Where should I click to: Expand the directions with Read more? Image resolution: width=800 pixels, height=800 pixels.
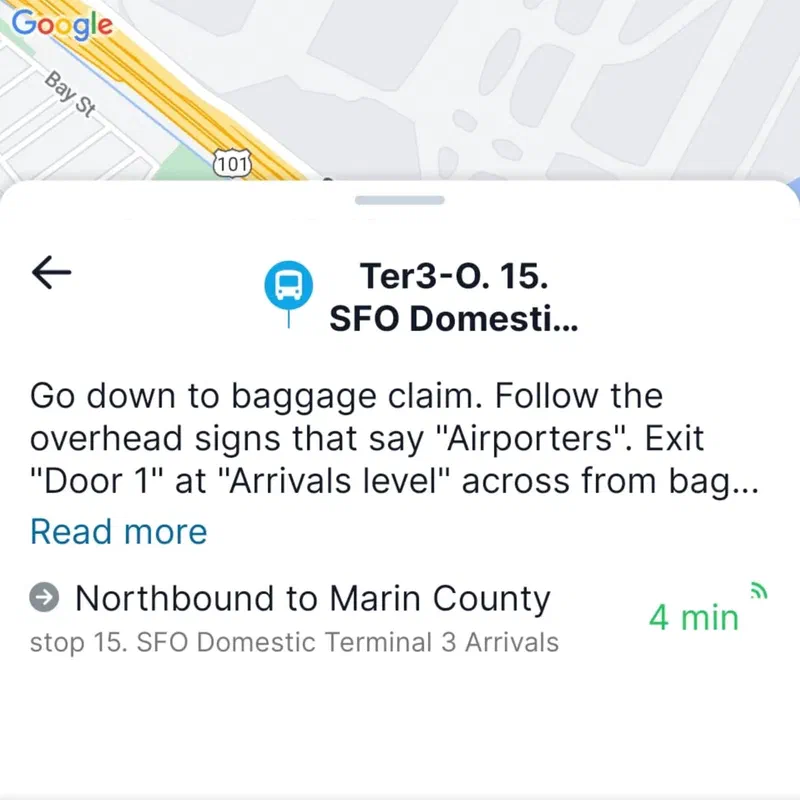(118, 531)
